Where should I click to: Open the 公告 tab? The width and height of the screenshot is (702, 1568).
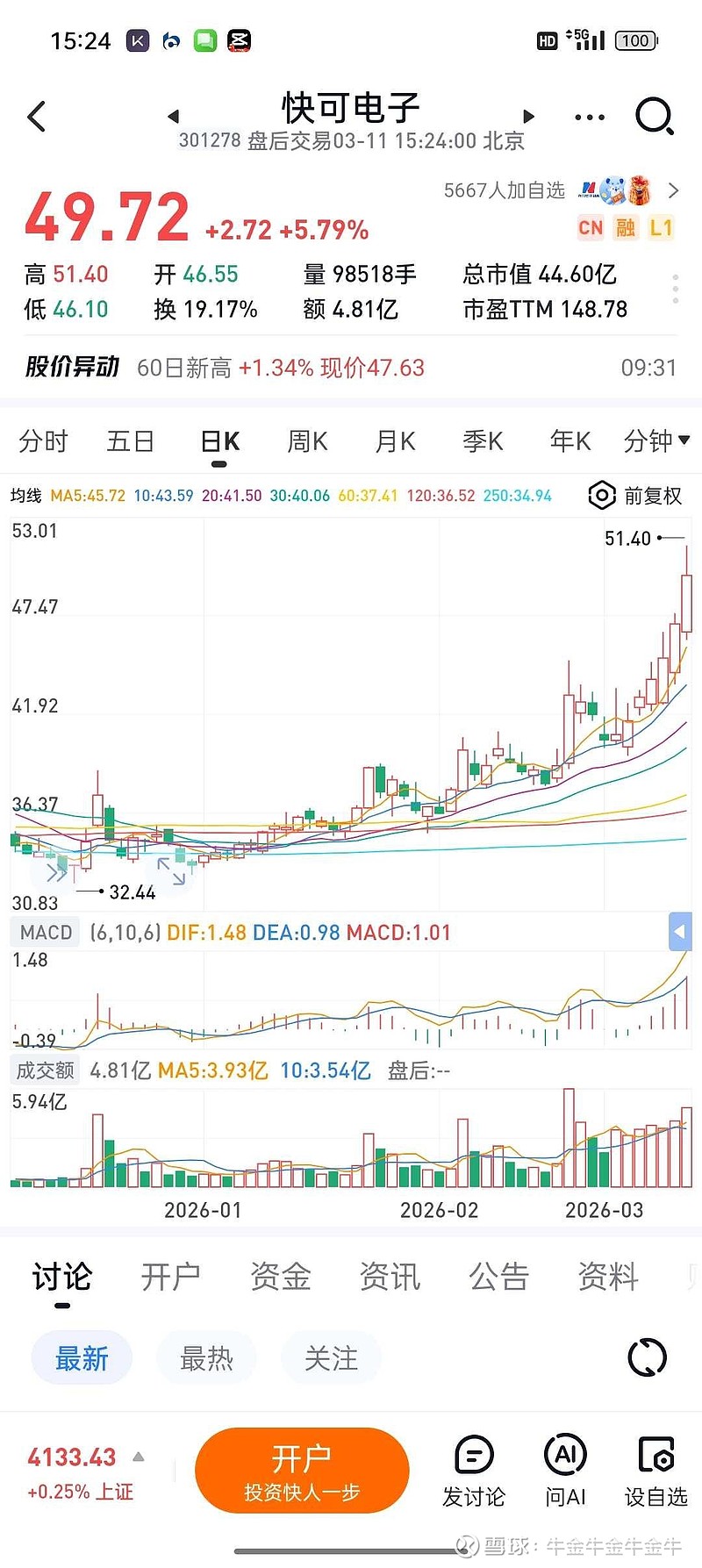(498, 1277)
